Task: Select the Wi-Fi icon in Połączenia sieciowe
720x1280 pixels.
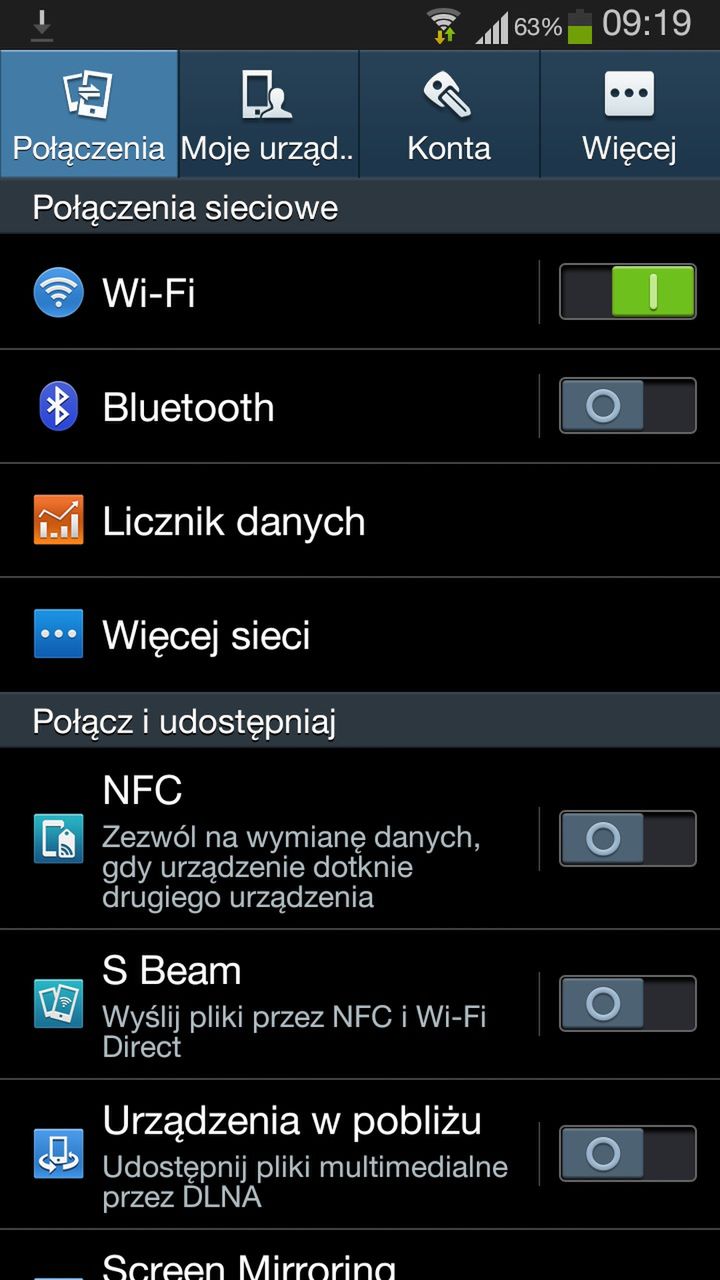Action: 59,292
